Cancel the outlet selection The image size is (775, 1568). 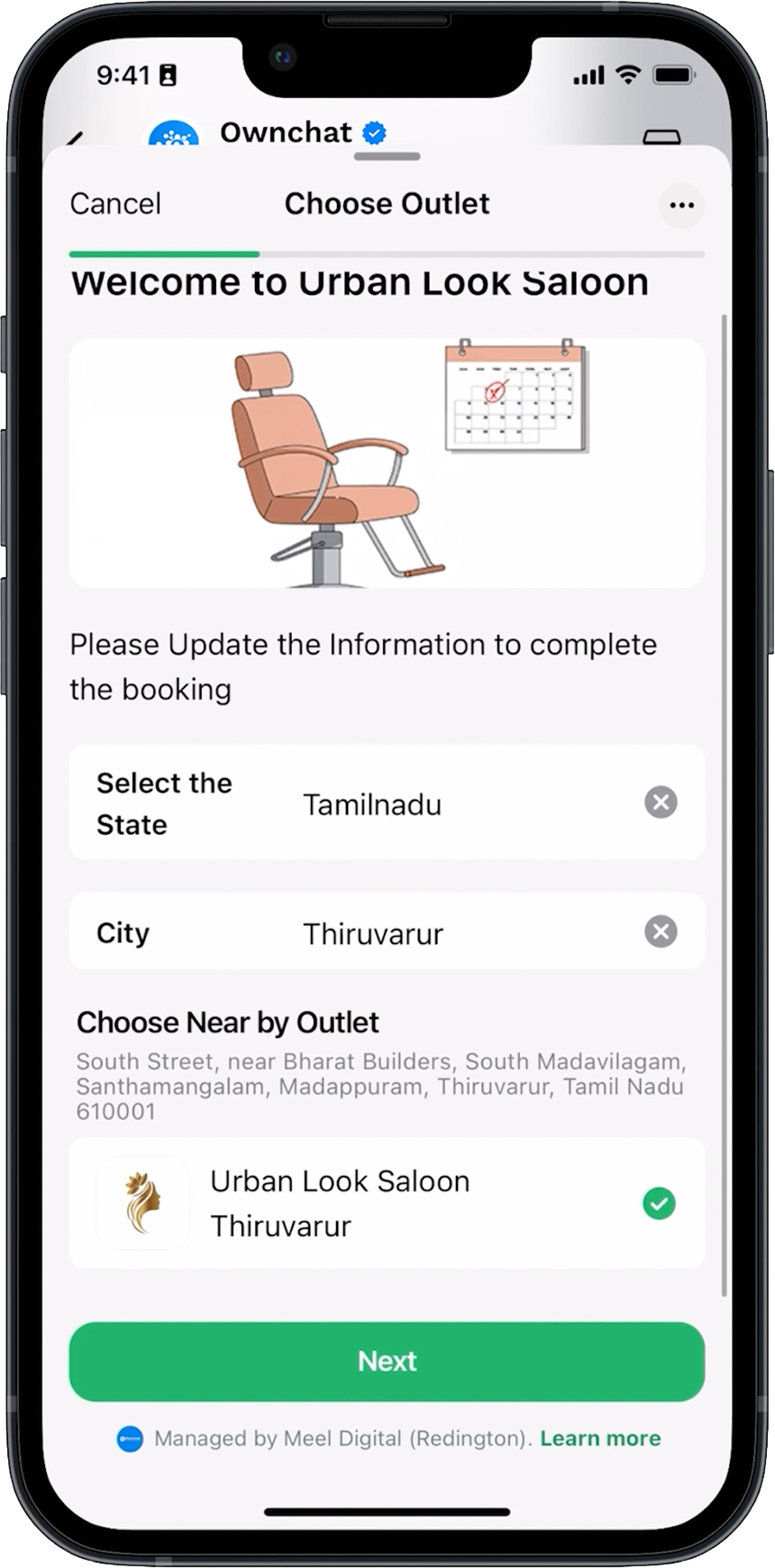coord(115,204)
